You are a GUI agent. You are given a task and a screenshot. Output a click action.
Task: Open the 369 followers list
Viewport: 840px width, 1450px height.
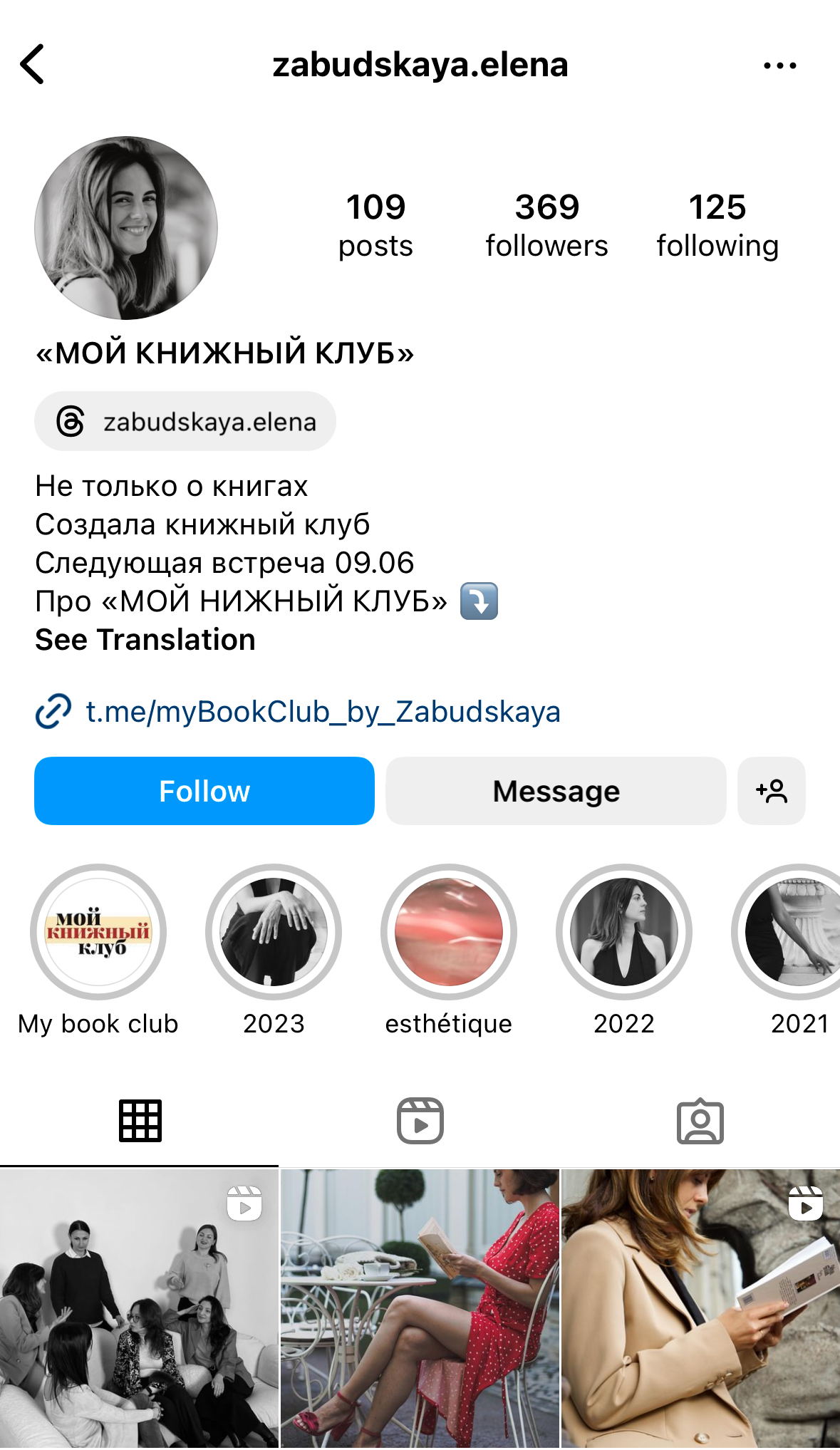click(546, 225)
